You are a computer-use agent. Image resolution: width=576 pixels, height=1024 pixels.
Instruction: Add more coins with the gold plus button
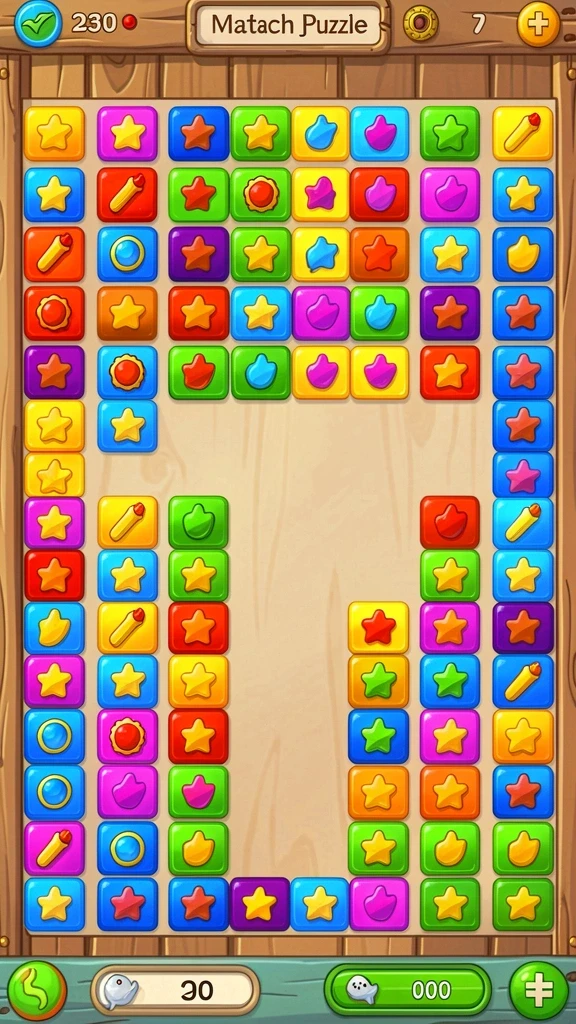tap(538, 24)
